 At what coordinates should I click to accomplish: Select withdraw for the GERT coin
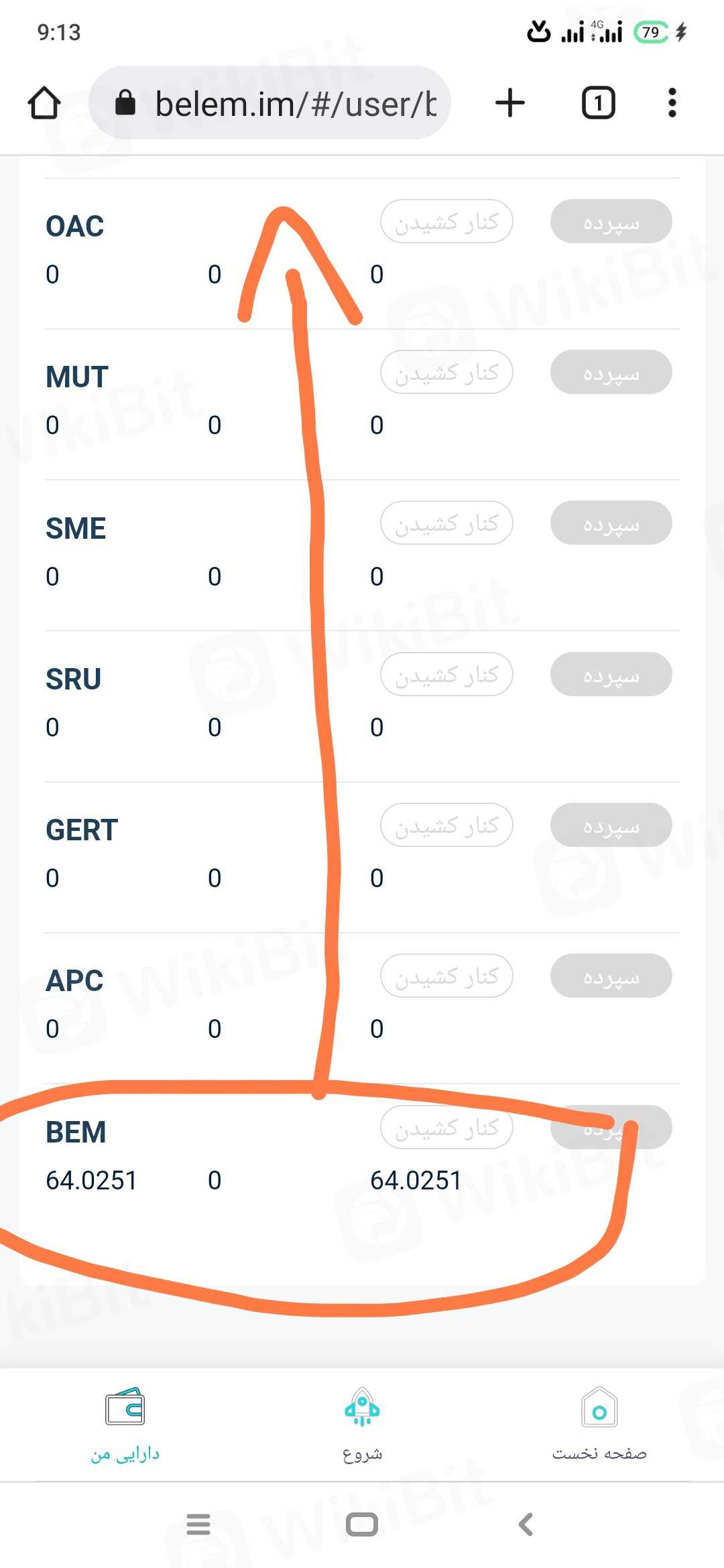coord(446,826)
